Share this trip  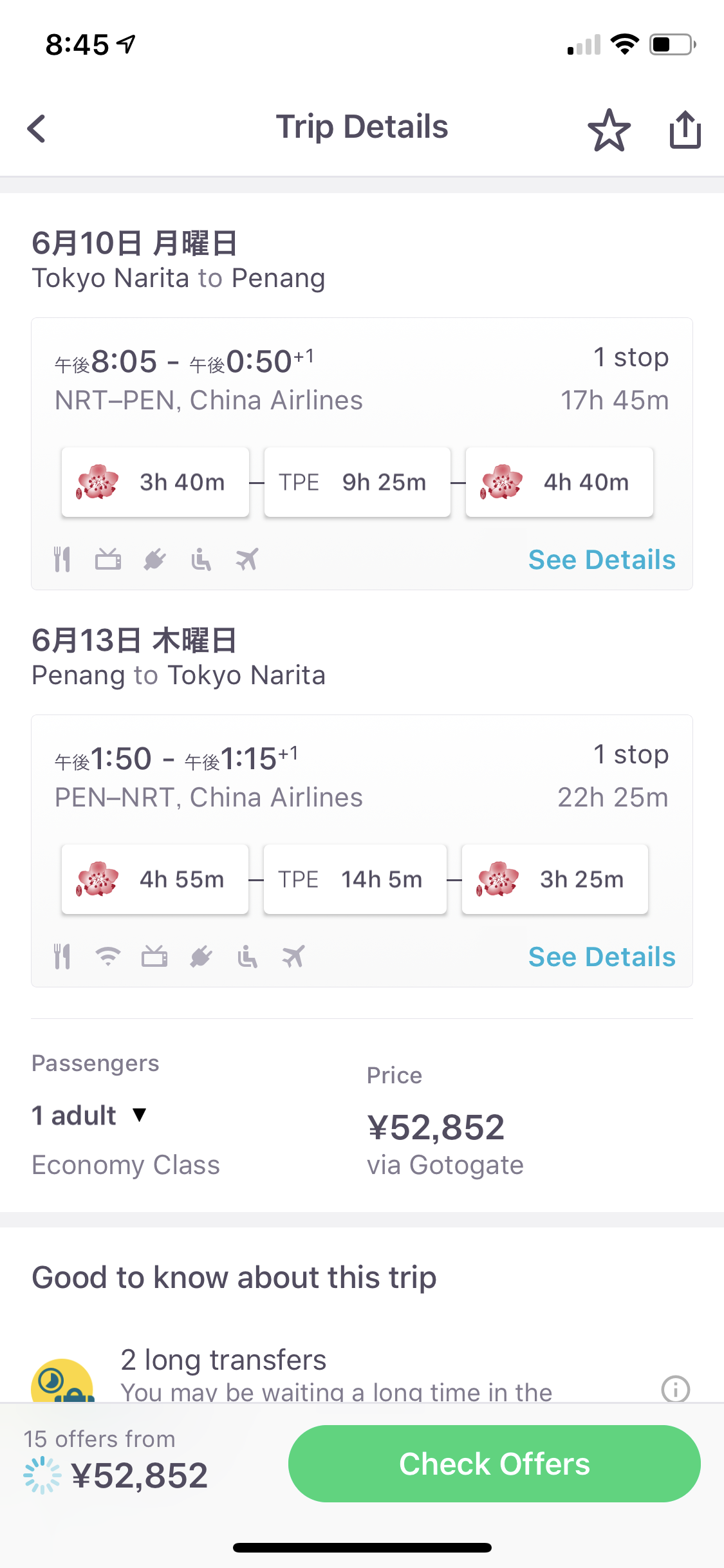[x=685, y=129]
